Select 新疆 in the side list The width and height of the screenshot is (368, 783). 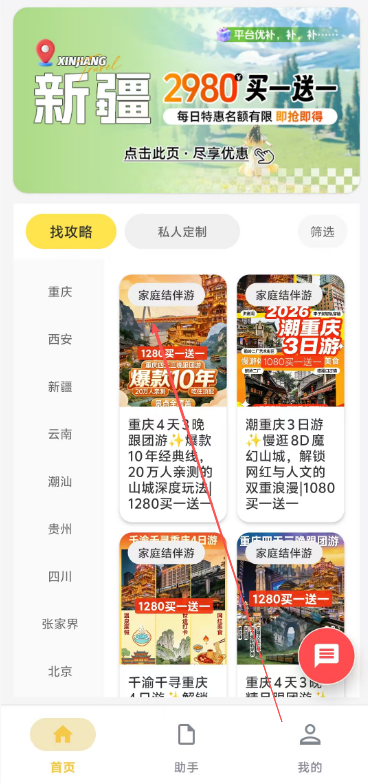click(60, 387)
